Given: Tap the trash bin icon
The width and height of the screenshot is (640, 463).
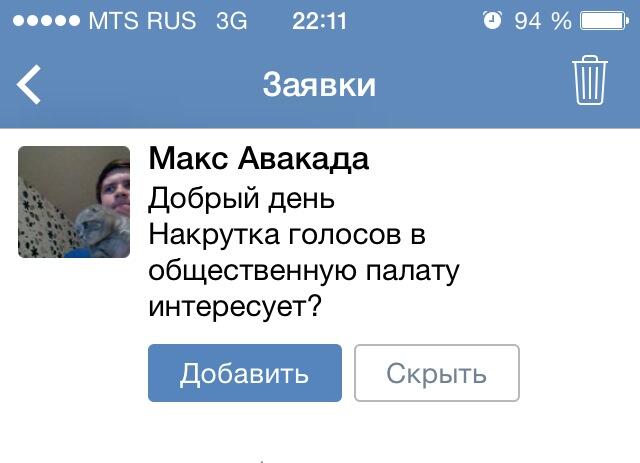Looking at the screenshot, I should point(590,82).
